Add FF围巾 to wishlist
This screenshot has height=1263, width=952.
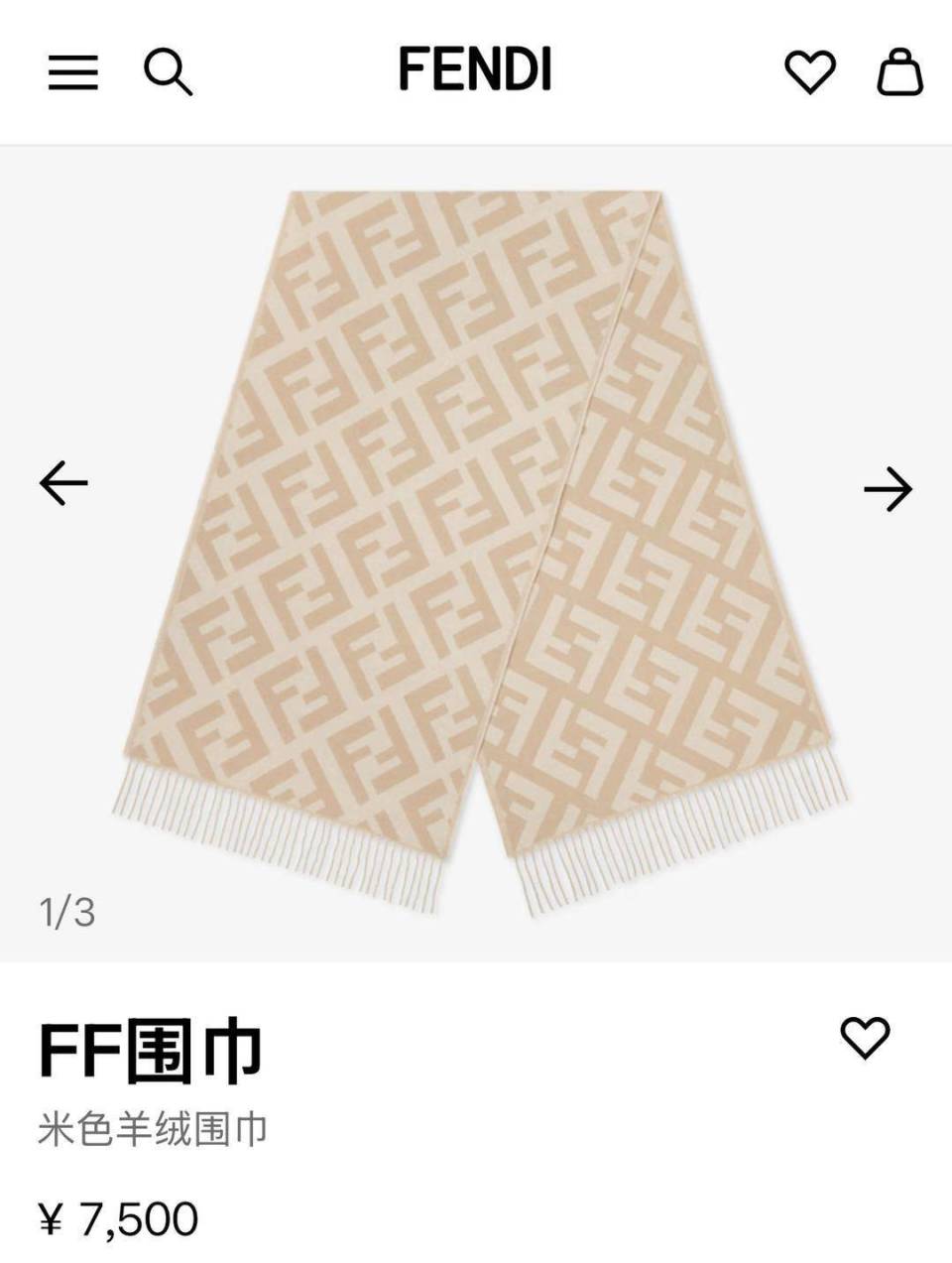(x=865, y=1038)
